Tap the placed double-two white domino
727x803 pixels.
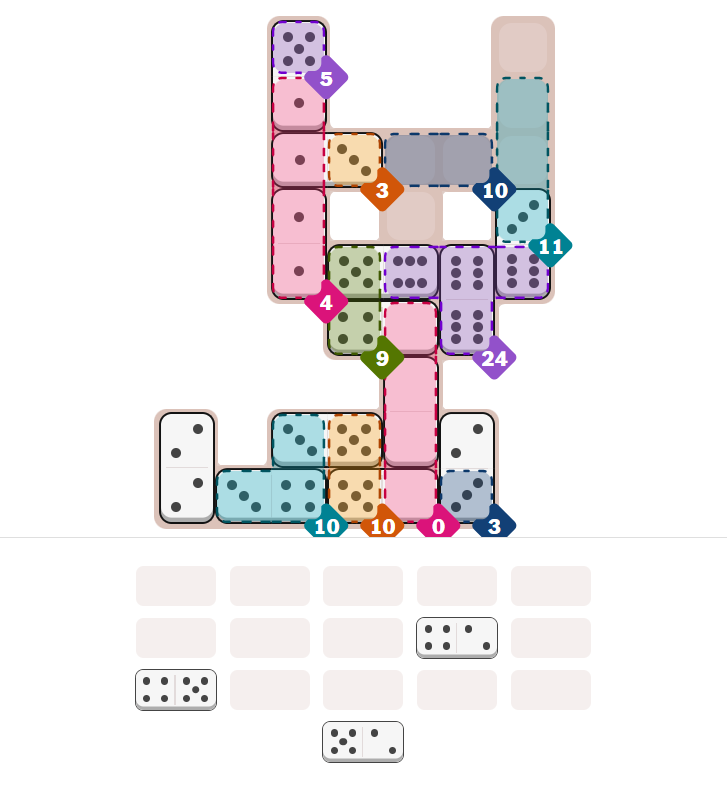tap(187, 468)
